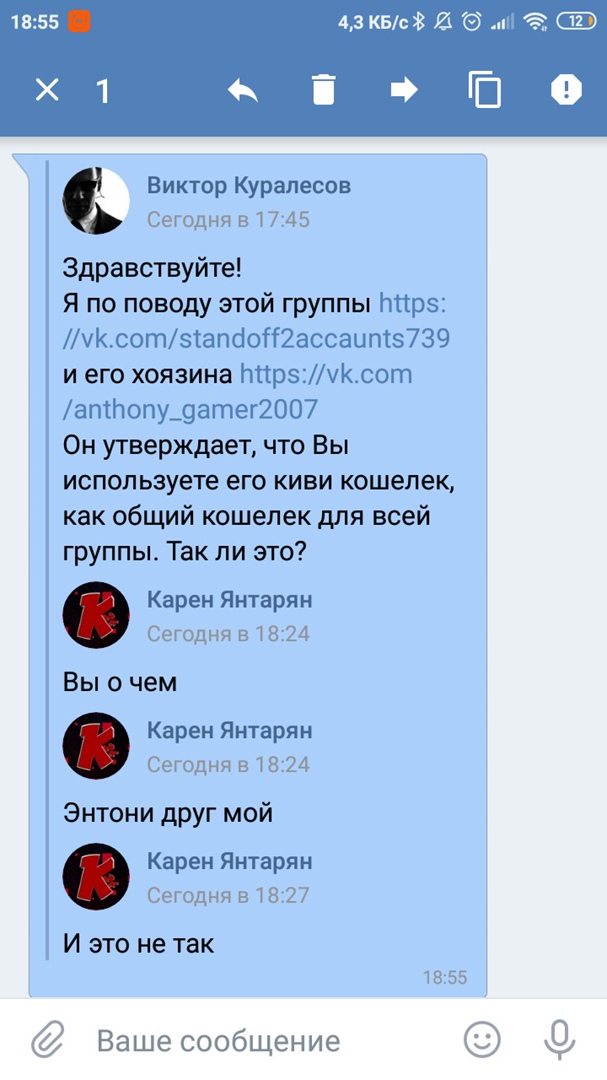Report the selected message as spam
The height and width of the screenshot is (1080, 607).
pos(566,91)
